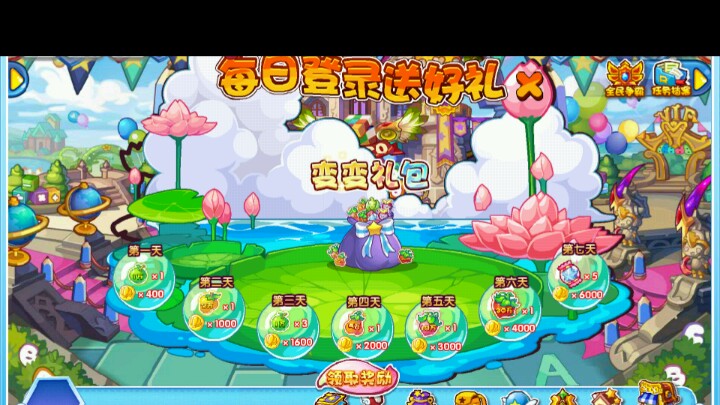Select the 第二天 reward bubble
720x405 pixels.
pyautogui.click(x=211, y=310)
